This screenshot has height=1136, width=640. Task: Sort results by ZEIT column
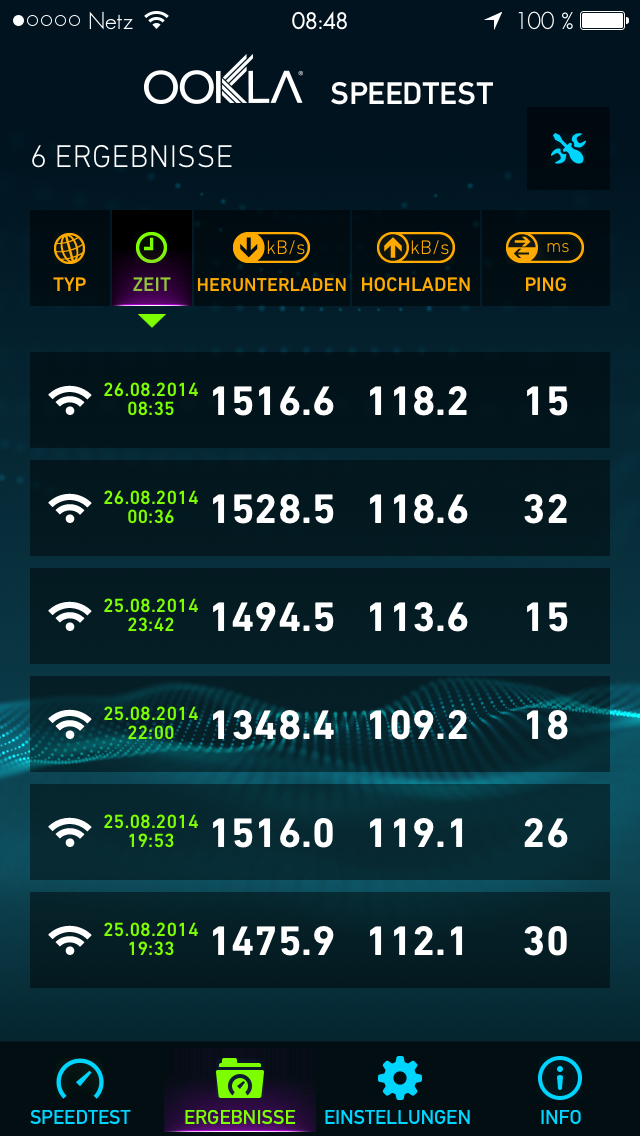[151, 260]
